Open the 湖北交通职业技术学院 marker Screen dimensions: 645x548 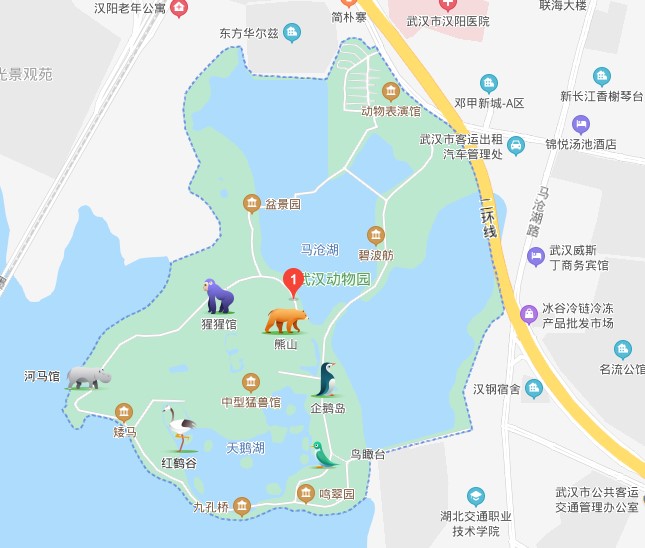pyautogui.click(x=475, y=496)
